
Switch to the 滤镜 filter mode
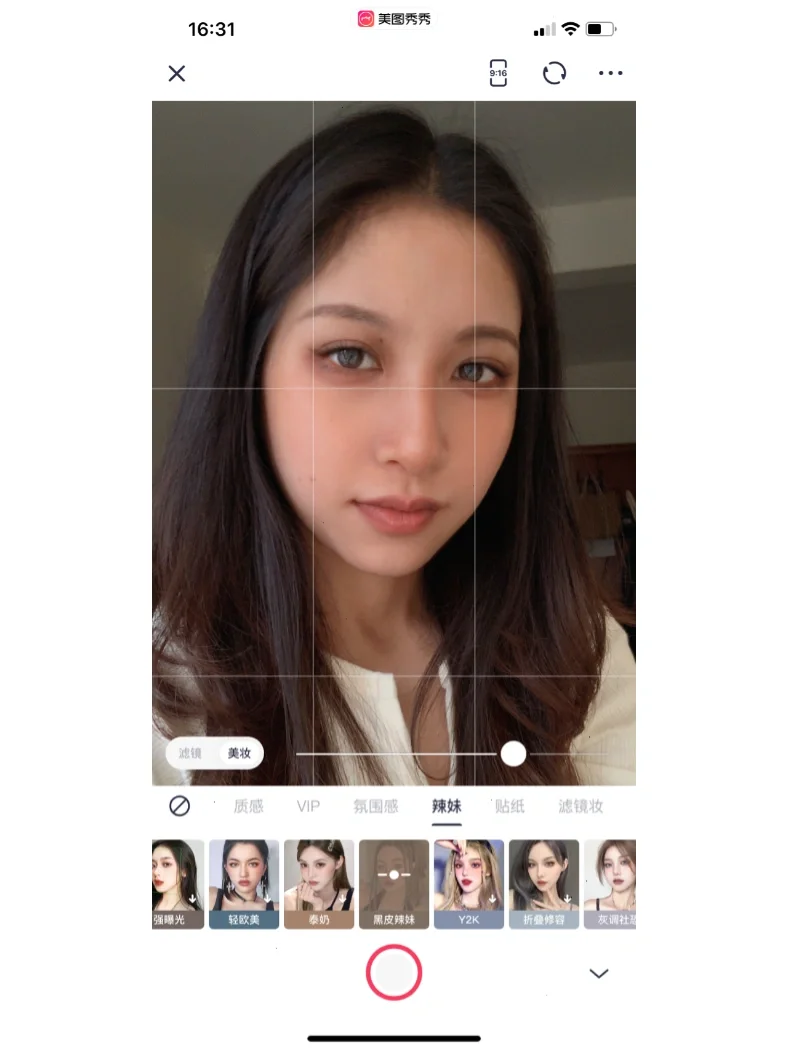(190, 753)
